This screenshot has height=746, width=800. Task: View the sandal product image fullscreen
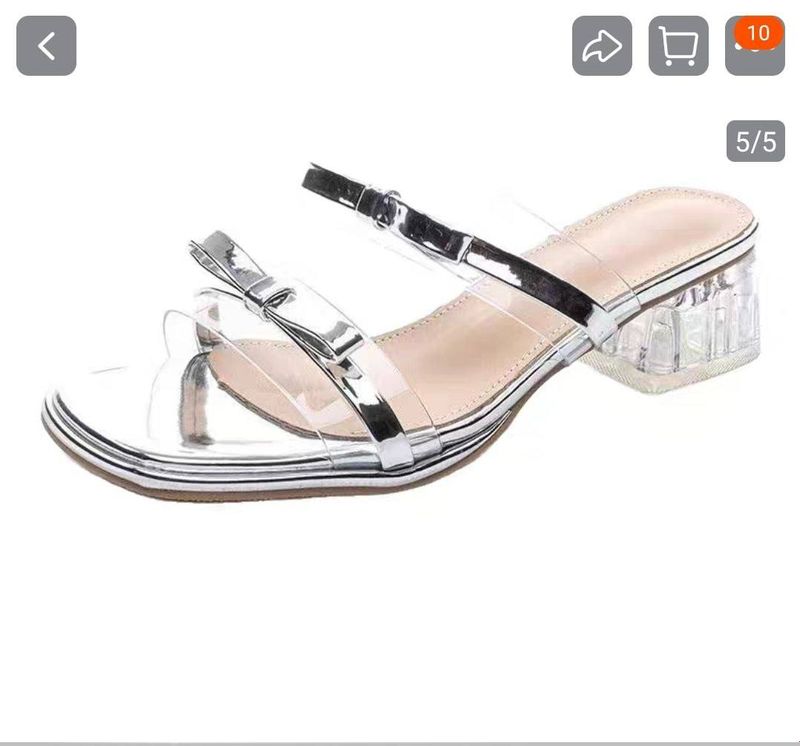click(400, 330)
